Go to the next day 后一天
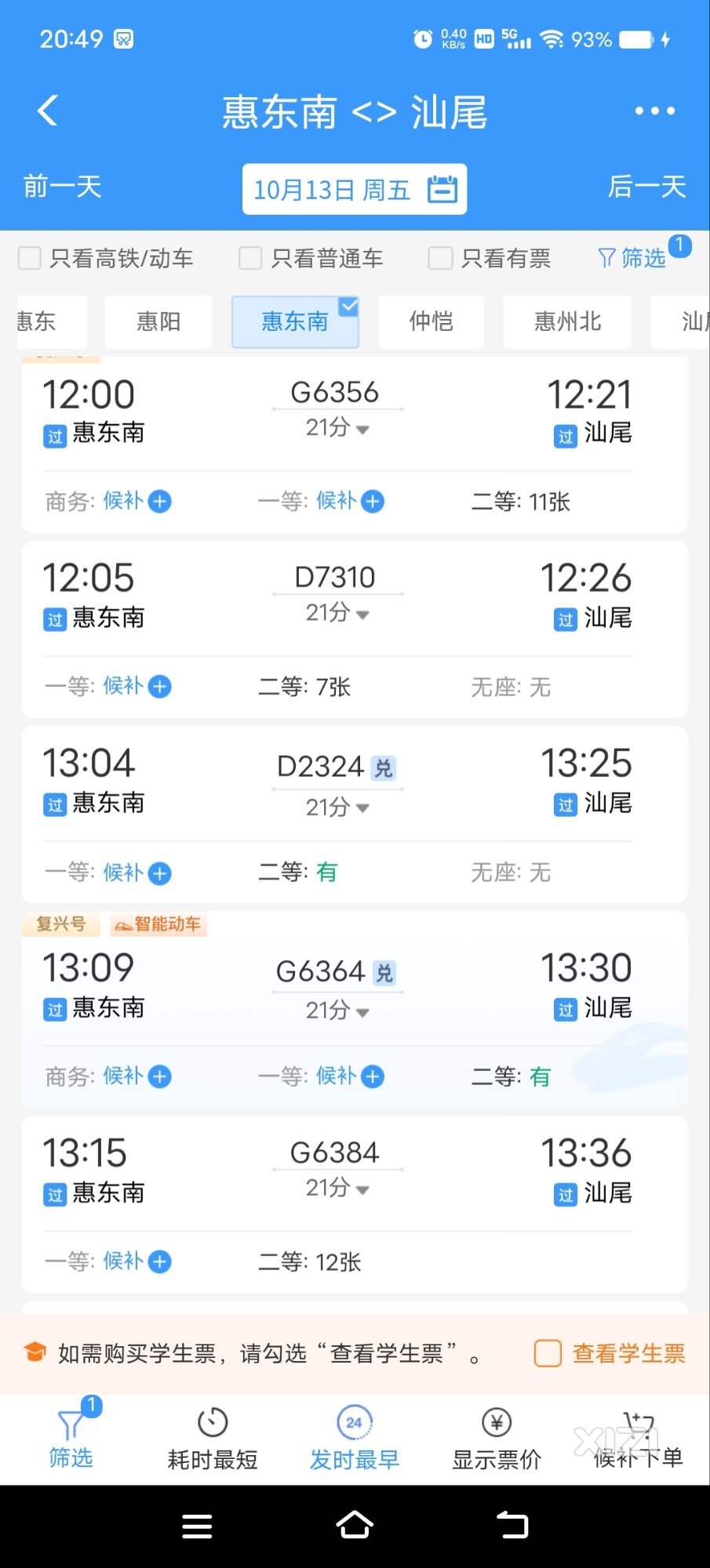 (x=646, y=187)
